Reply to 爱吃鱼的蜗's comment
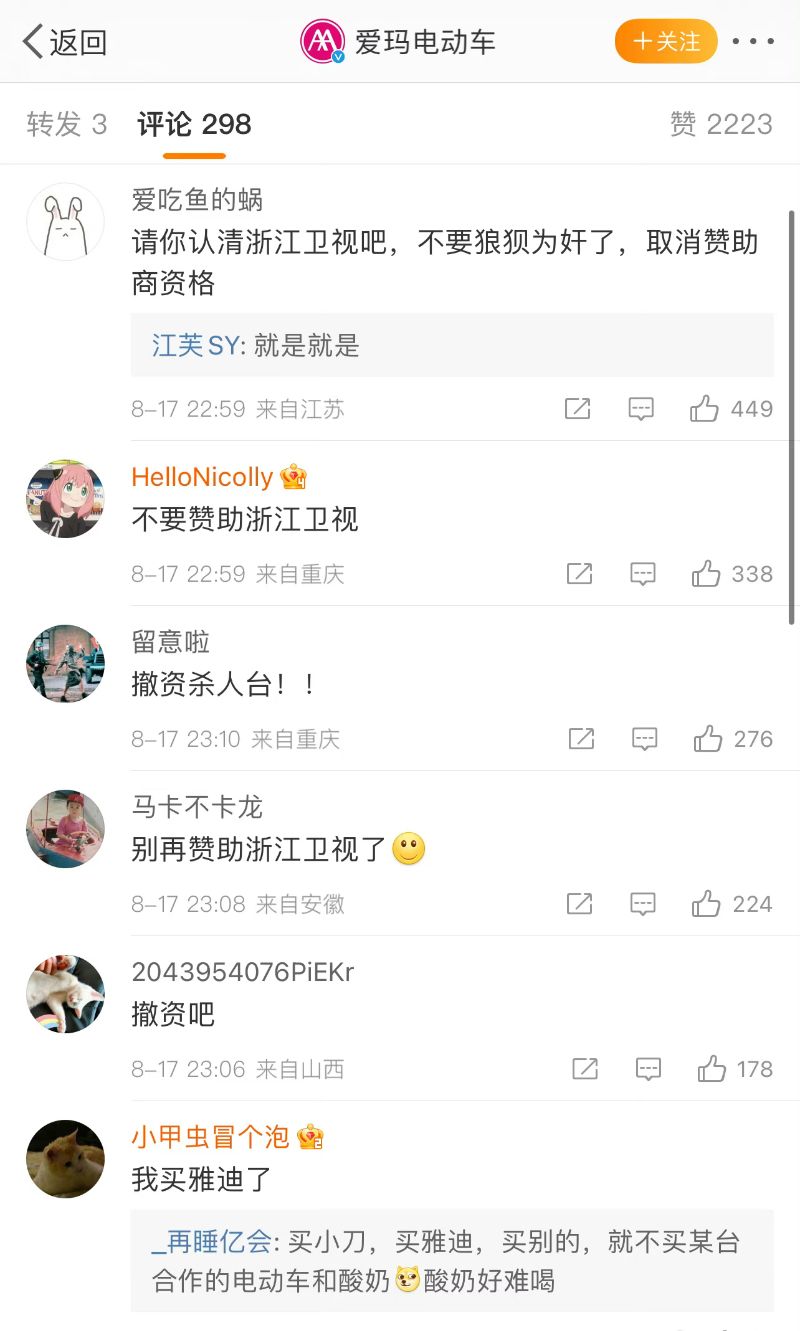 tap(641, 408)
